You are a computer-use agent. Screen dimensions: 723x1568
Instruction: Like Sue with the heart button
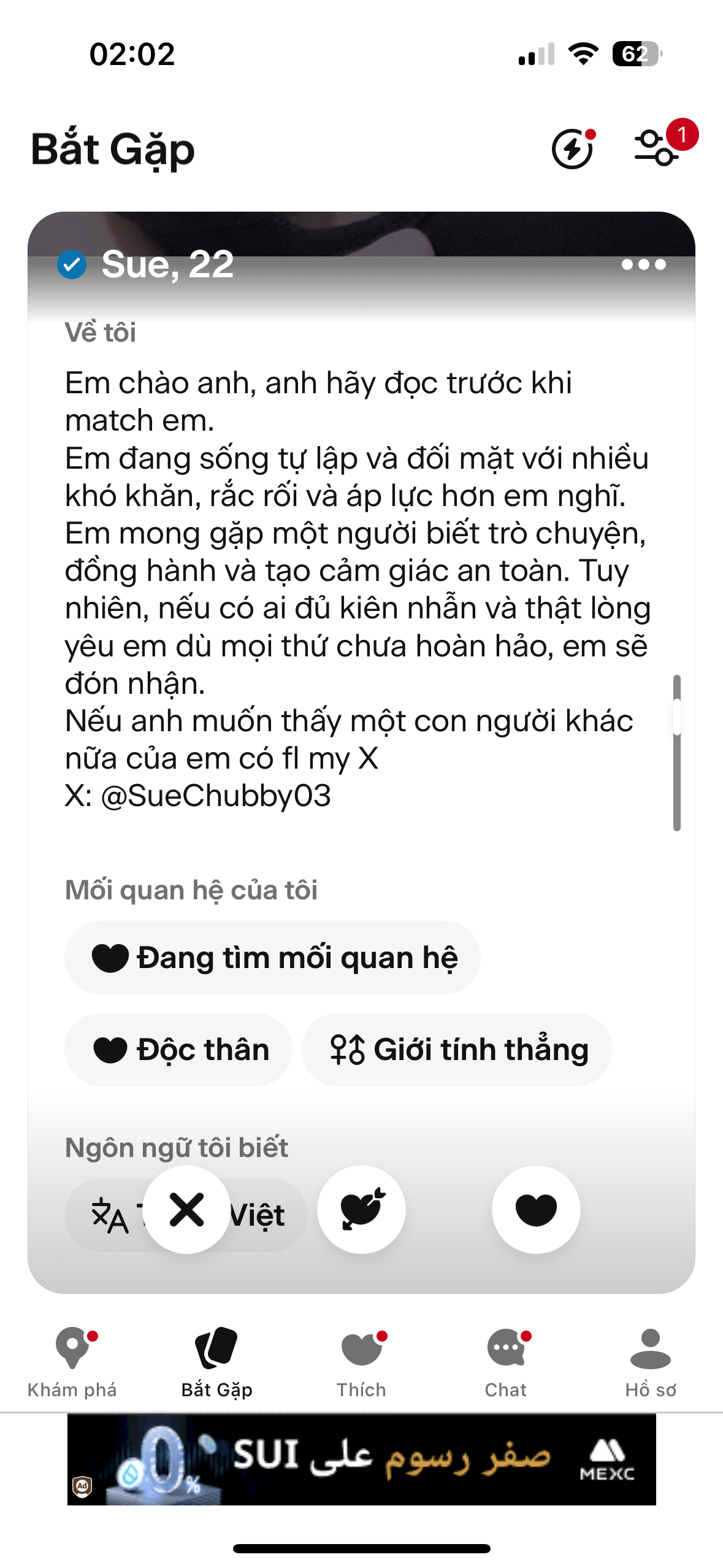tap(535, 1210)
